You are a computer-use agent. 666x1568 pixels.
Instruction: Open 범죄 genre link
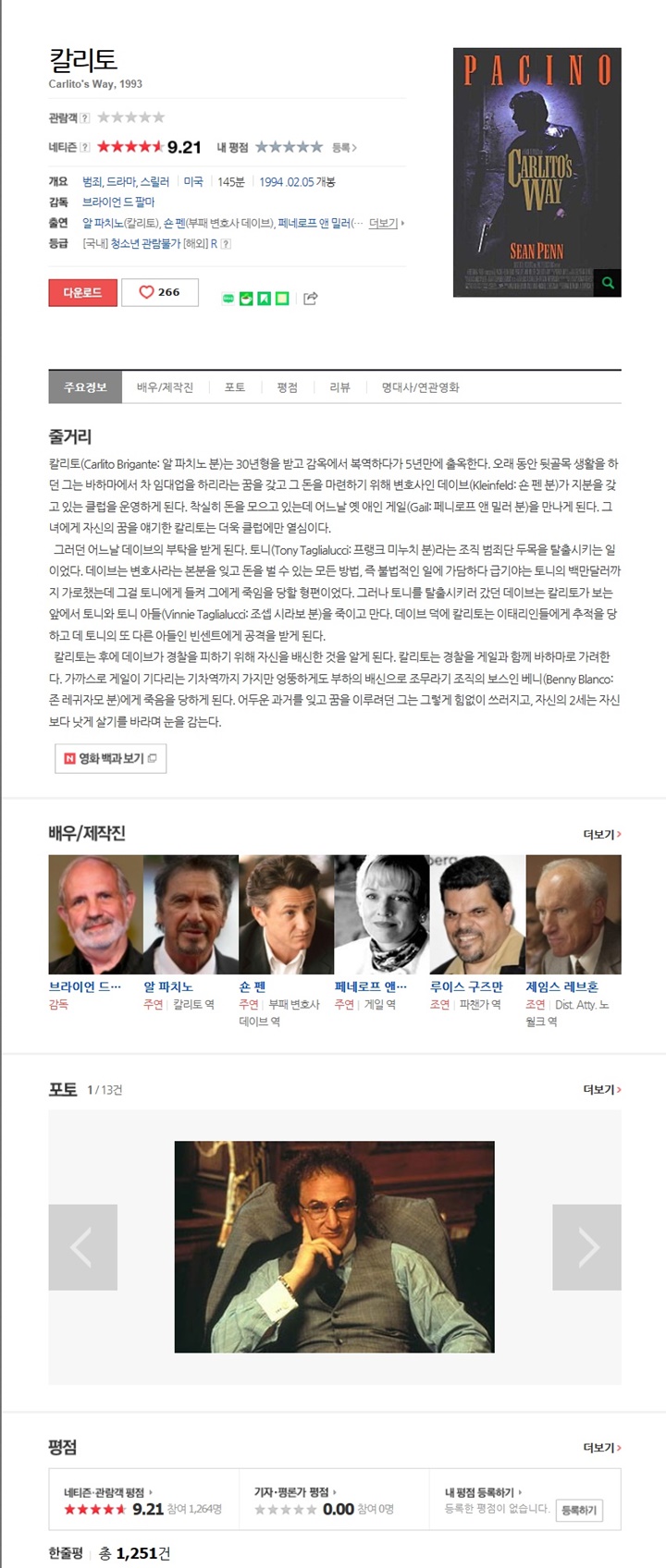92,182
